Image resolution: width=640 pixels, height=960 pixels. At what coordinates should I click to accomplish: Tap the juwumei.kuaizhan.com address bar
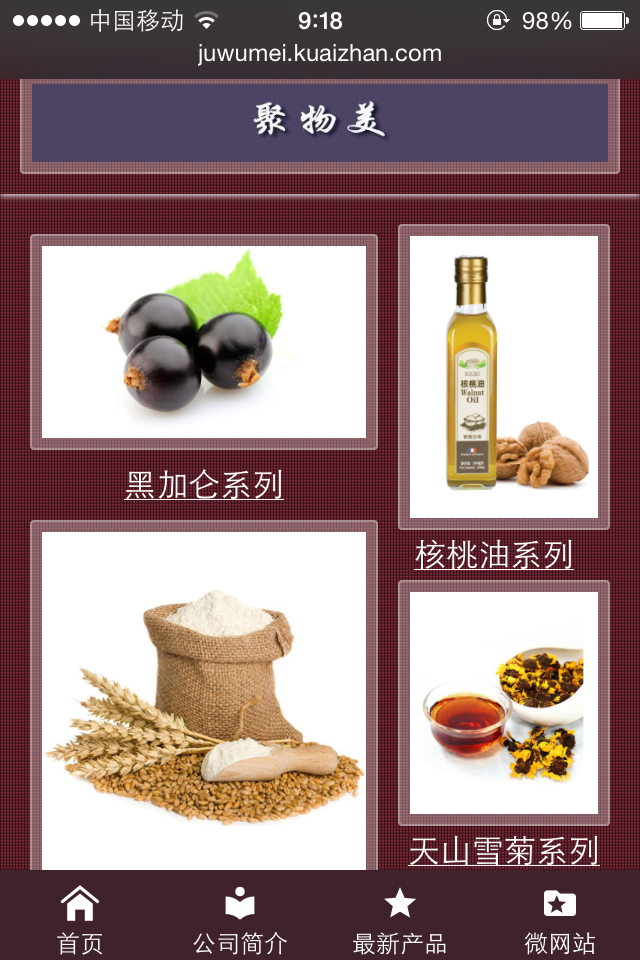[320, 54]
